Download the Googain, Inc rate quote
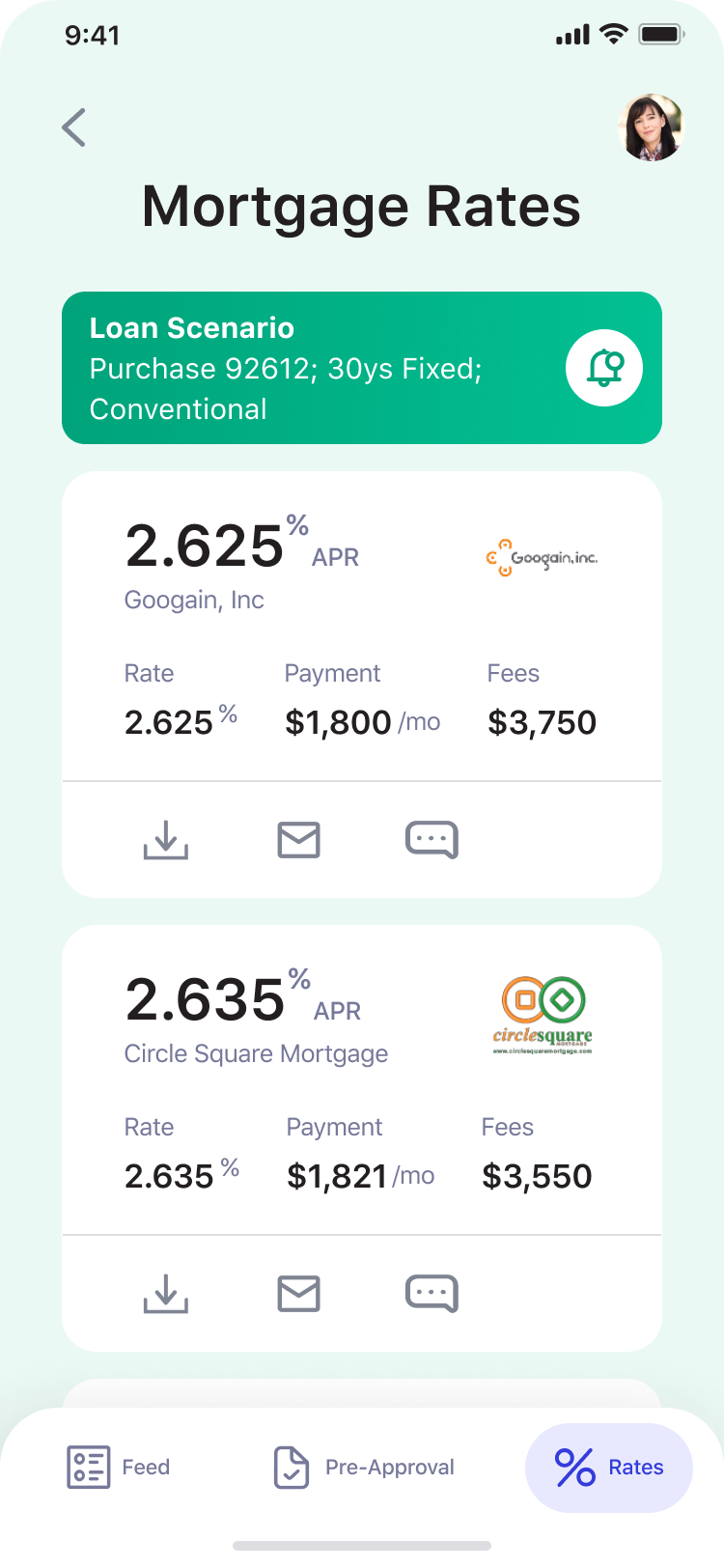This screenshot has width=724, height=1568. tap(166, 840)
